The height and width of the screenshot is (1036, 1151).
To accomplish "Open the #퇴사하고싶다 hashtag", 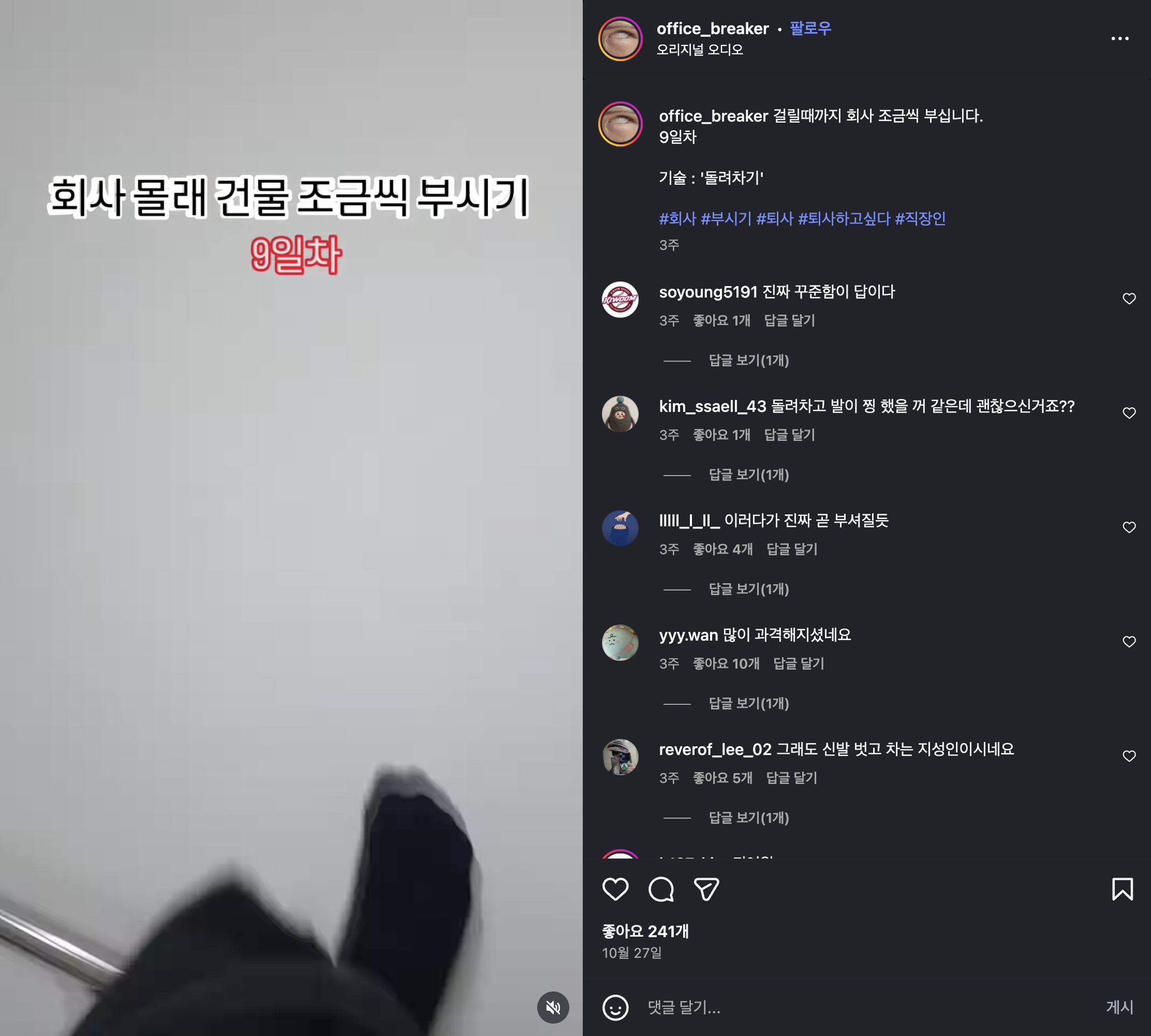I will (844, 218).
